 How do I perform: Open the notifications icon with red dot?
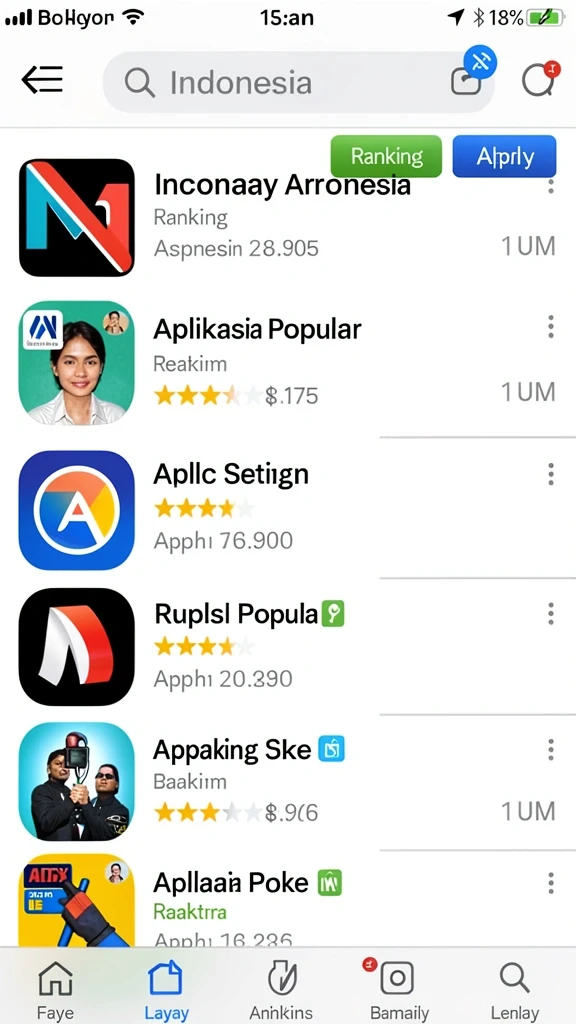(540, 80)
